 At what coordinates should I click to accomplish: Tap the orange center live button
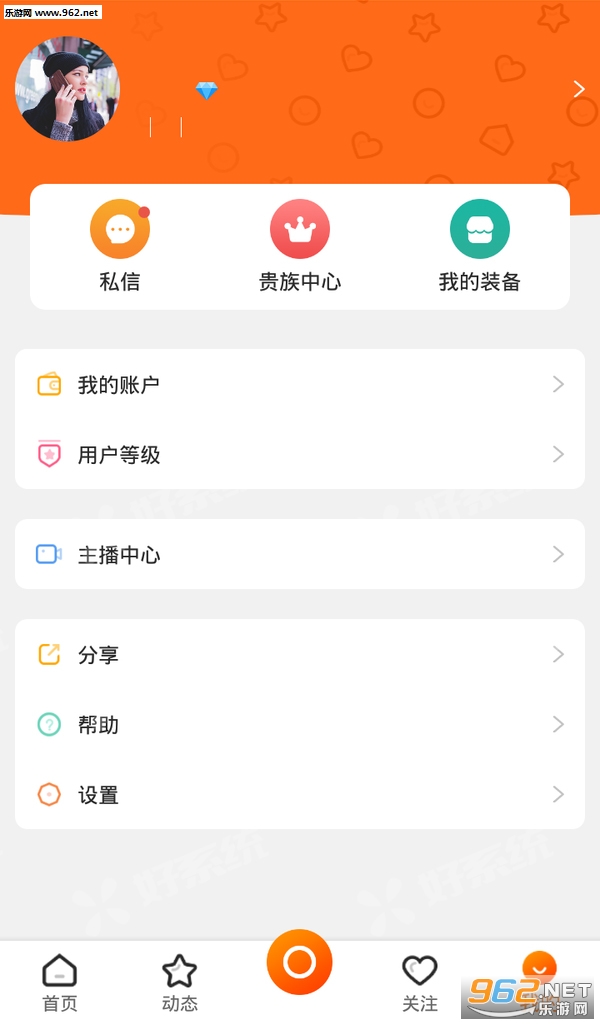(x=299, y=963)
